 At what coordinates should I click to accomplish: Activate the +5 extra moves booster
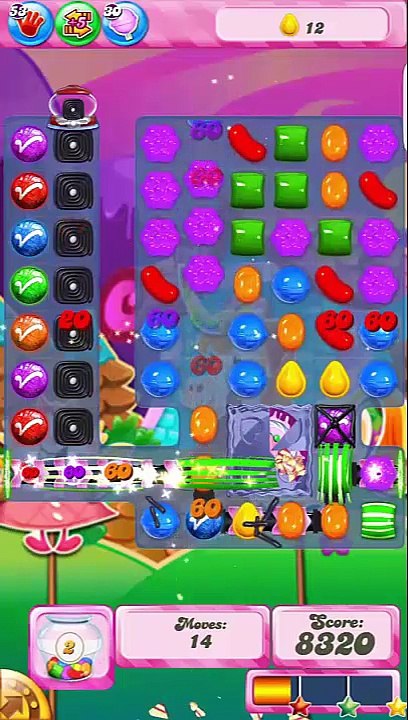pyautogui.click(x=77, y=23)
